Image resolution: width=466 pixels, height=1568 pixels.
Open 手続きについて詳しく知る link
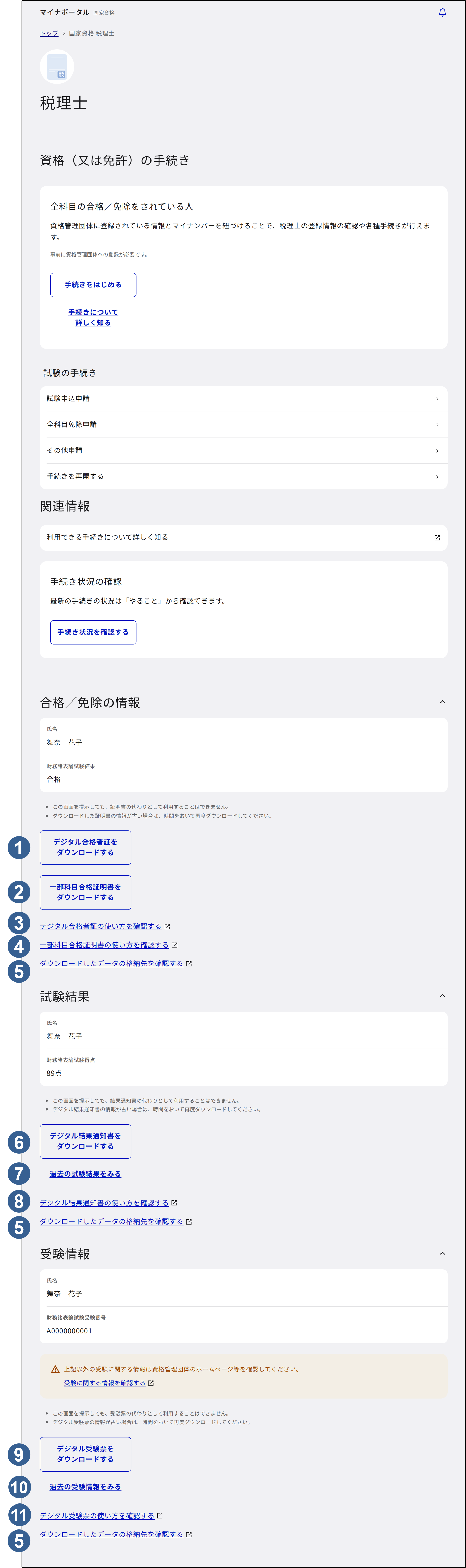(93, 317)
